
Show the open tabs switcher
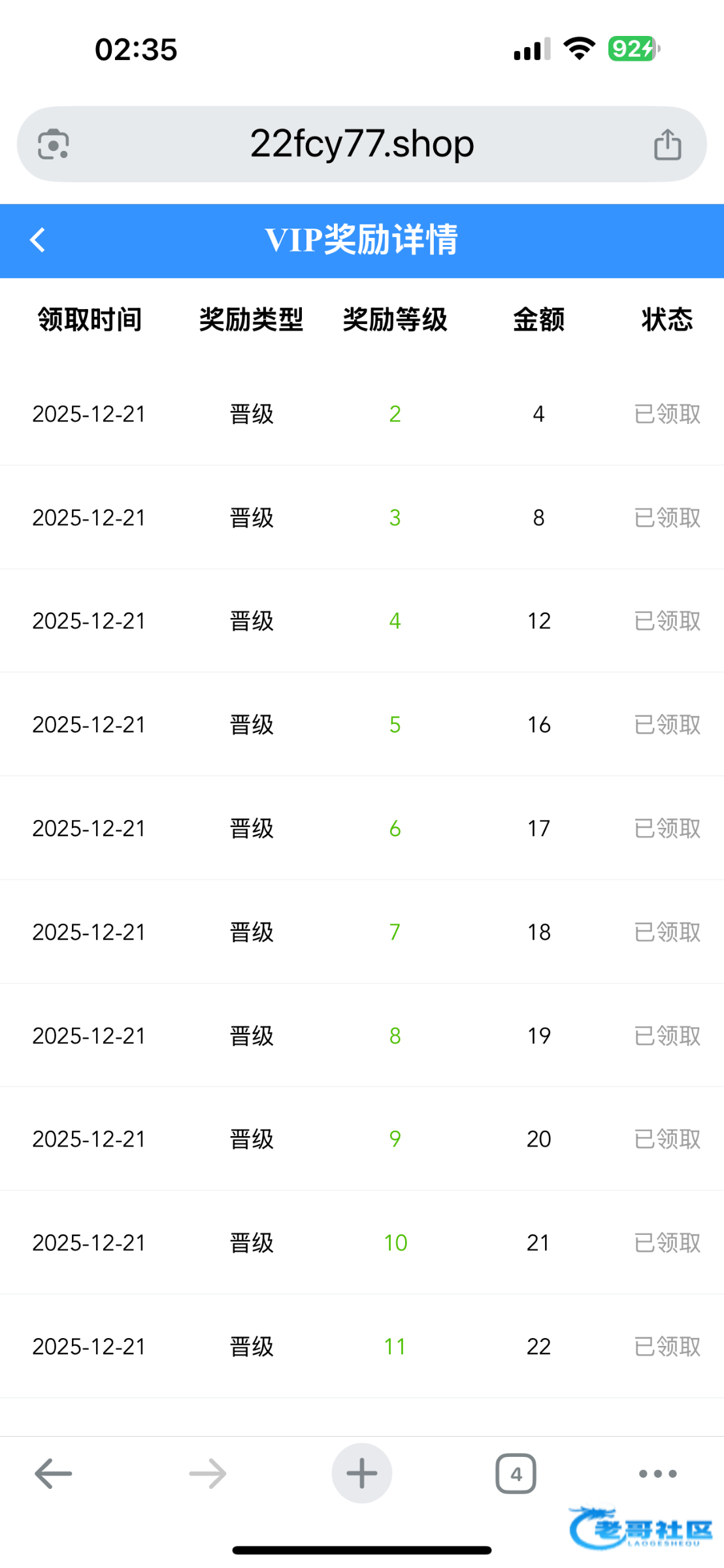pos(516,1473)
